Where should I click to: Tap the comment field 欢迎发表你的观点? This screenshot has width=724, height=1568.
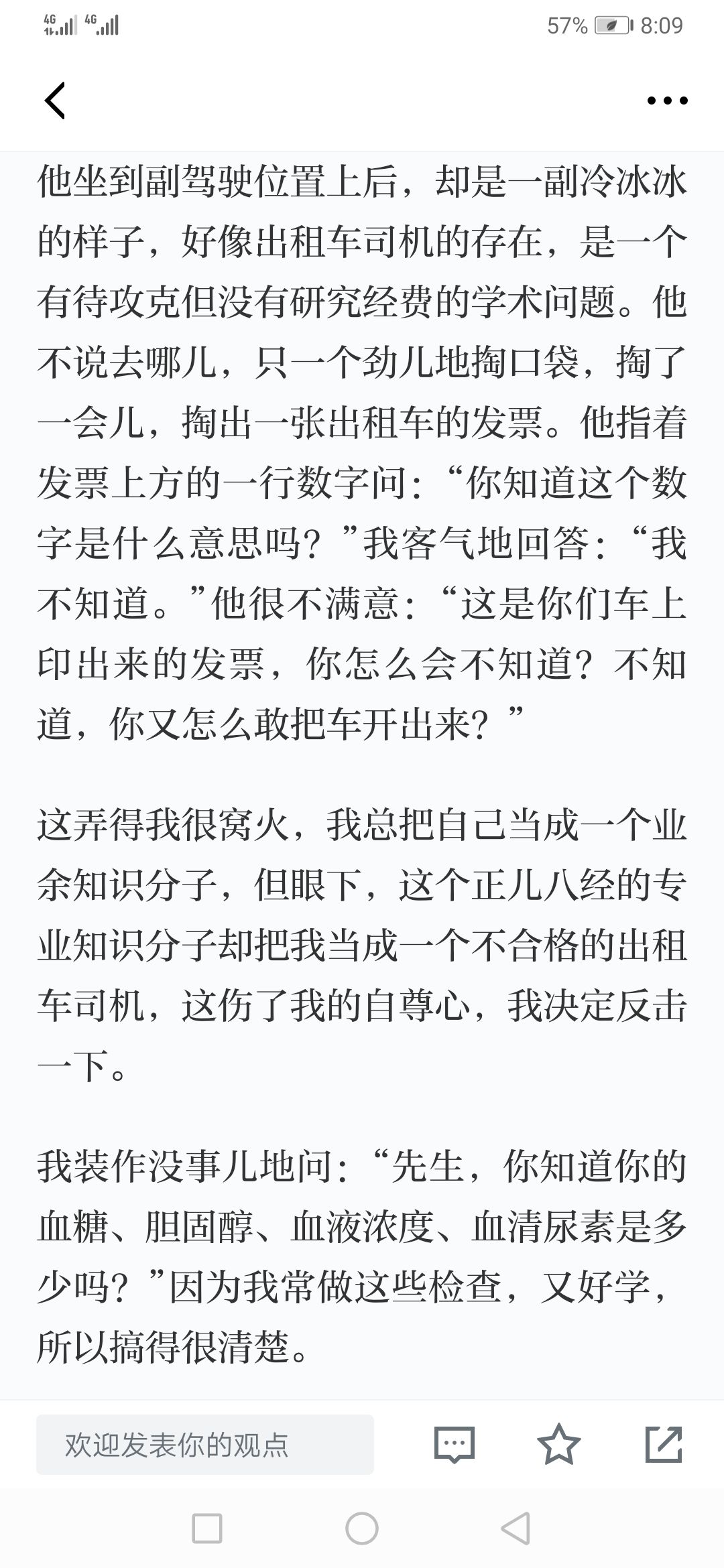point(205,1444)
